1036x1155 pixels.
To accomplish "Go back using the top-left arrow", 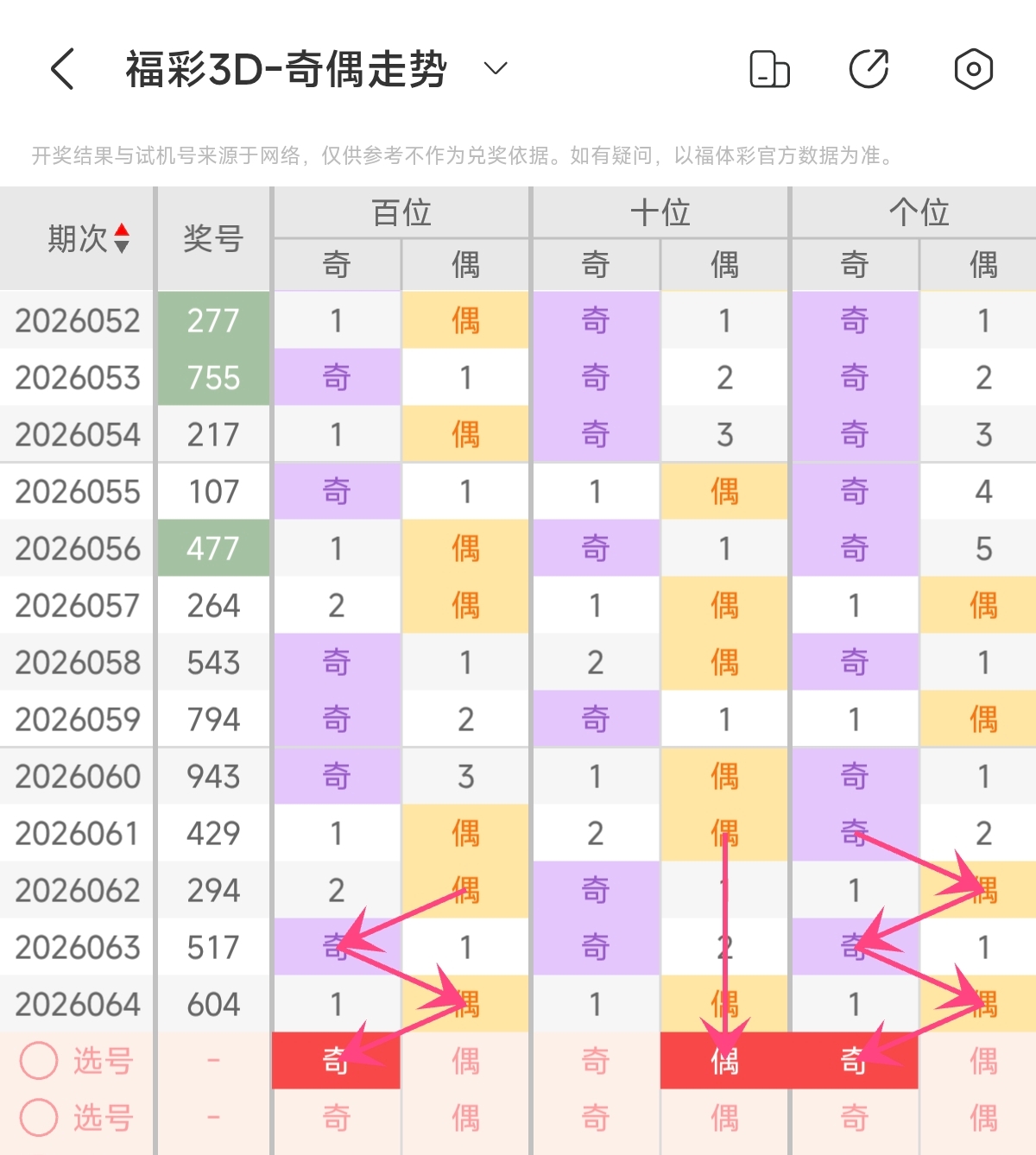I will (x=62, y=69).
